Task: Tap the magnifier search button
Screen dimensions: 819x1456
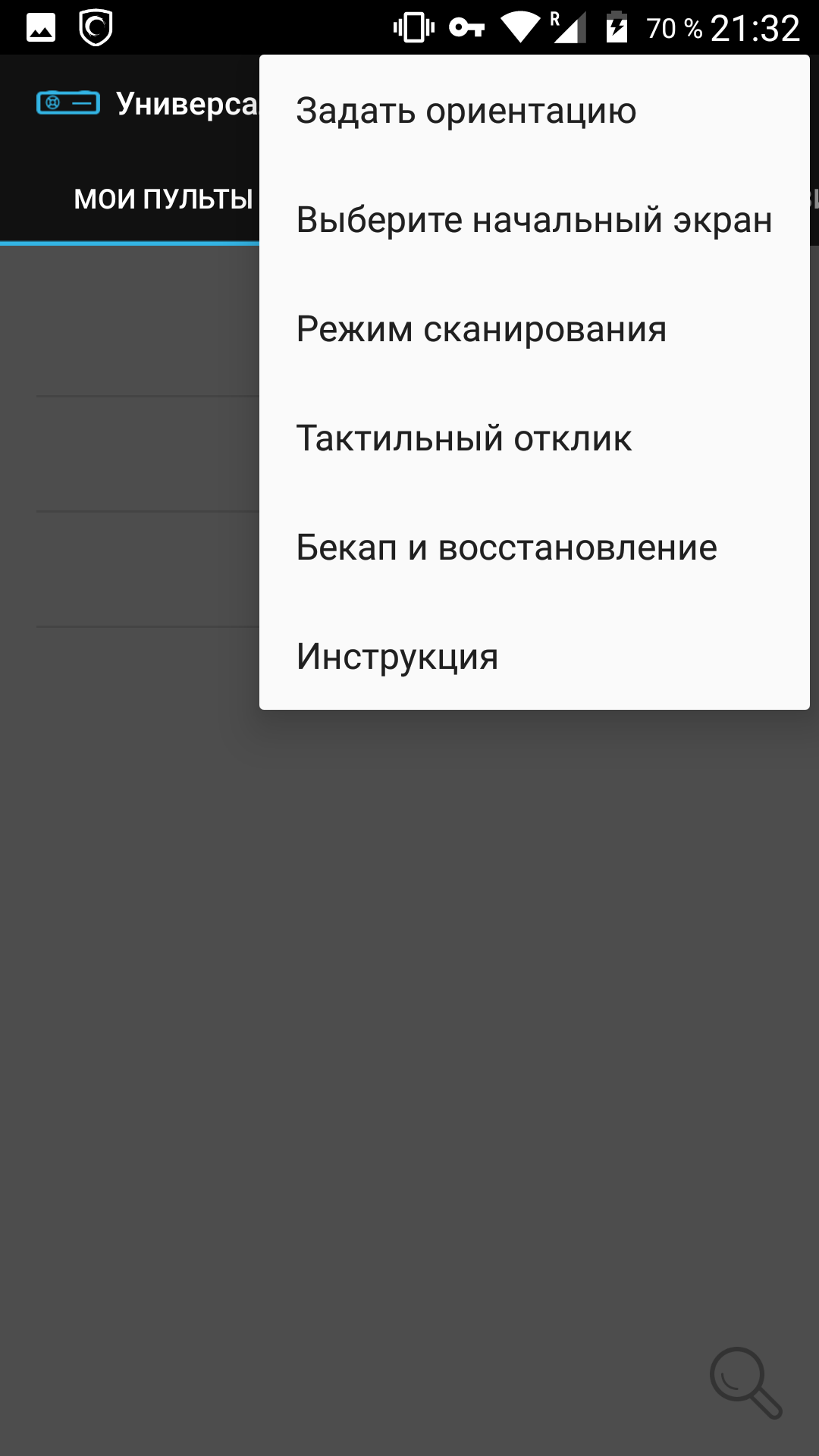Action: [745, 1382]
